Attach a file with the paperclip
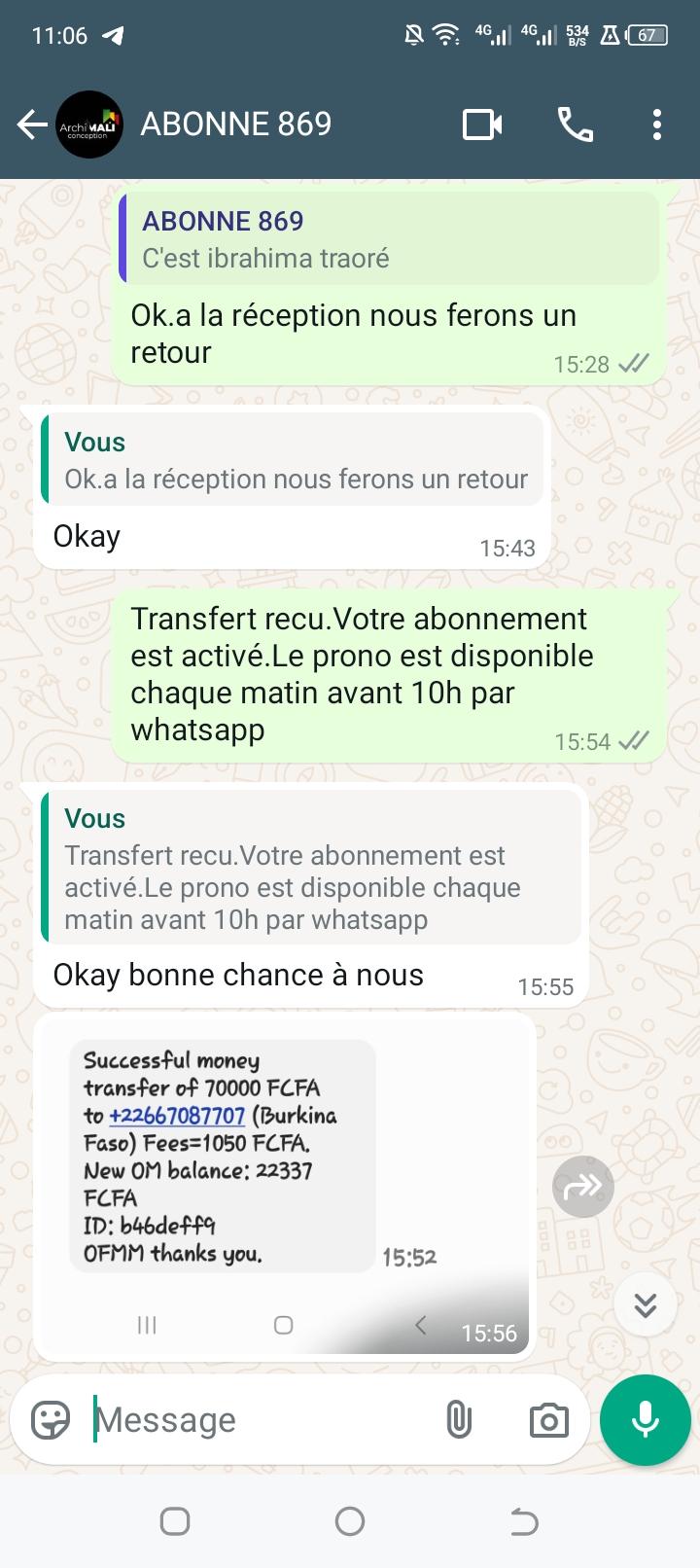Image resolution: width=700 pixels, height=1568 pixels. (458, 1420)
